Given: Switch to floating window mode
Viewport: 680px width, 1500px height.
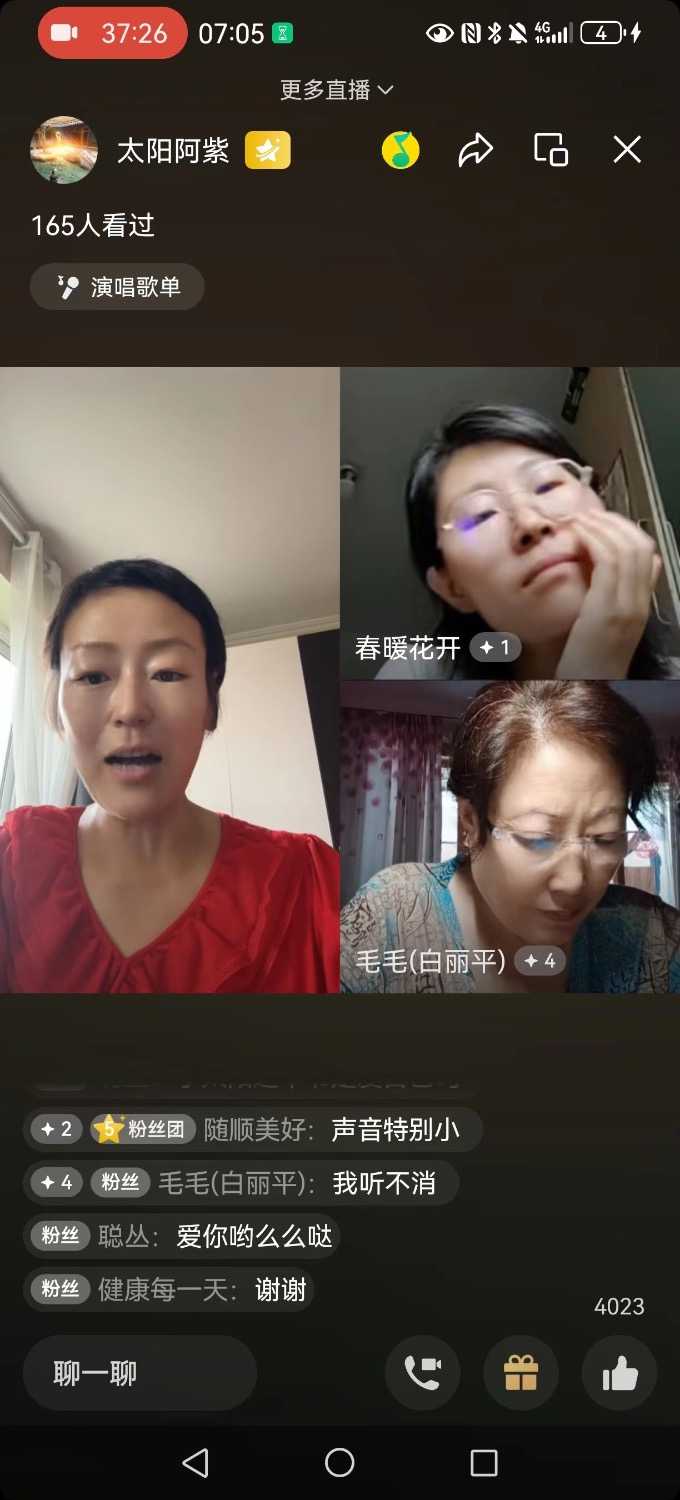Looking at the screenshot, I should (x=551, y=150).
